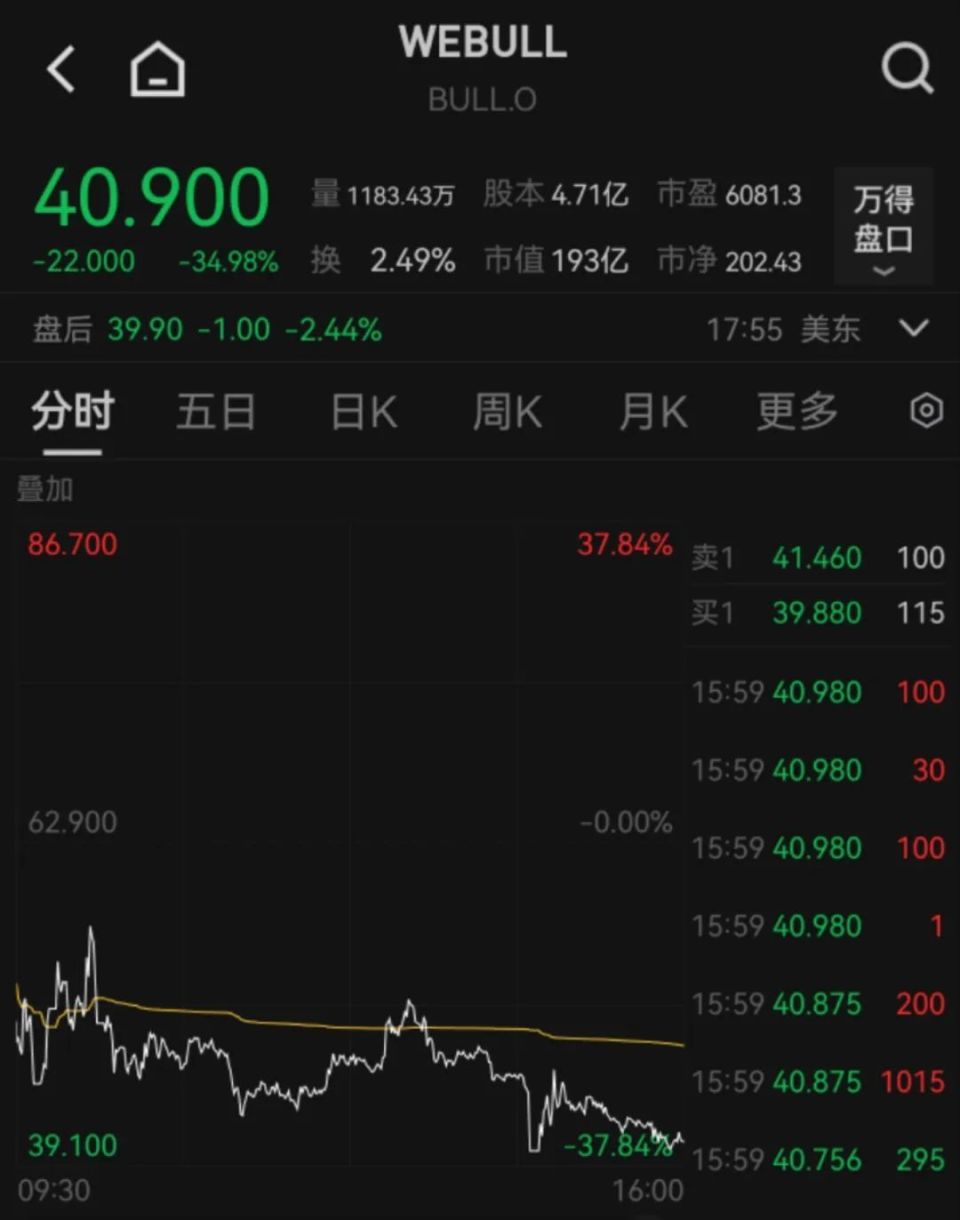Select the active 分时 intraday tab
960x1220 pixels.
coord(70,411)
